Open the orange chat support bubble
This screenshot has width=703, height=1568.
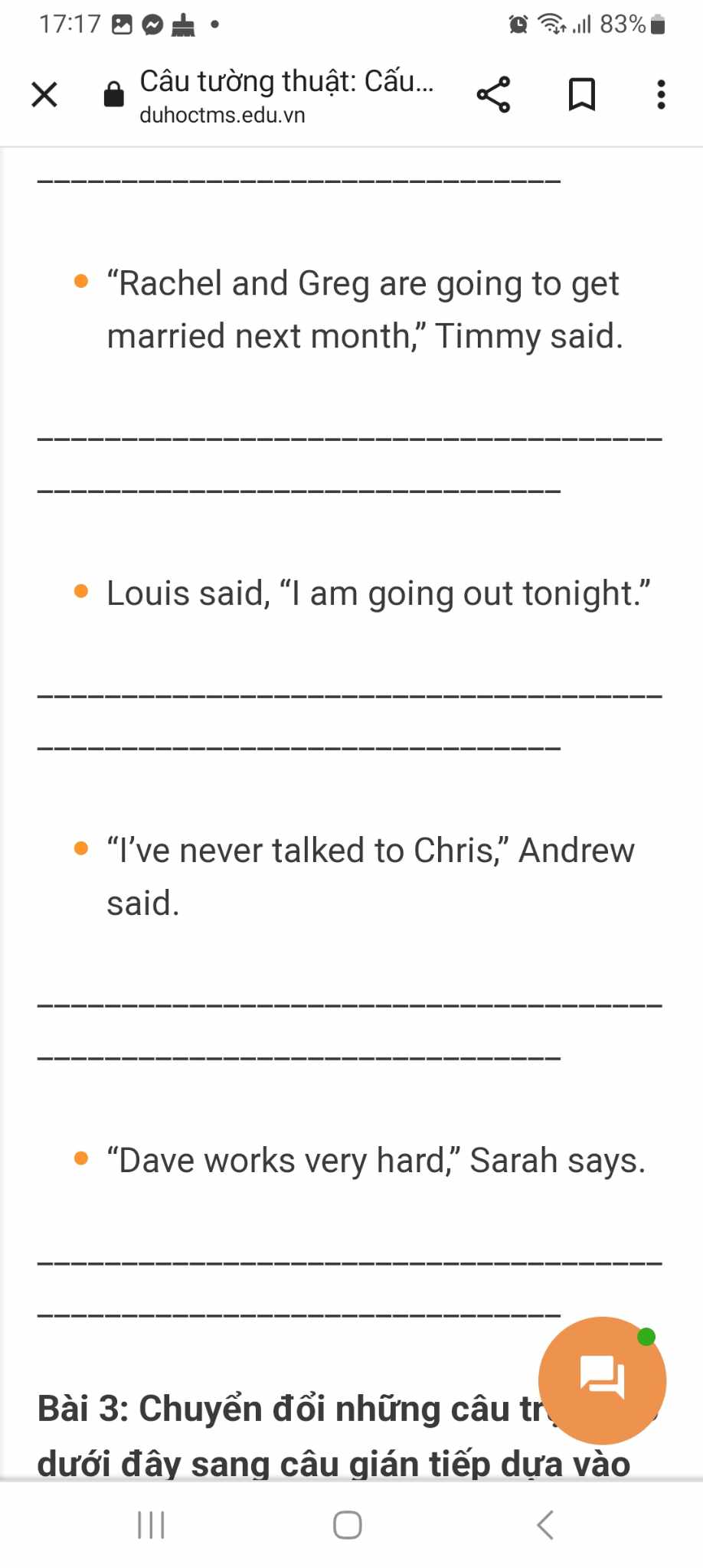[x=602, y=1380]
